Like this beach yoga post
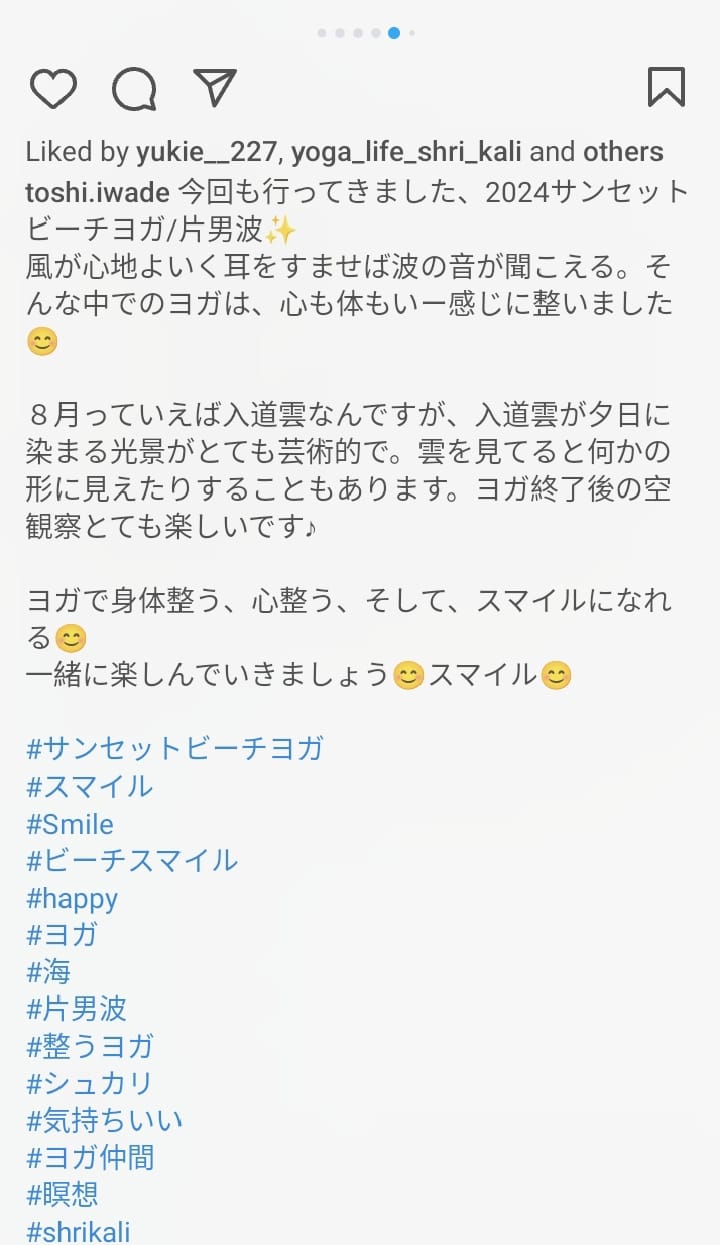The height and width of the screenshot is (1245, 720). tap(53, 88)
